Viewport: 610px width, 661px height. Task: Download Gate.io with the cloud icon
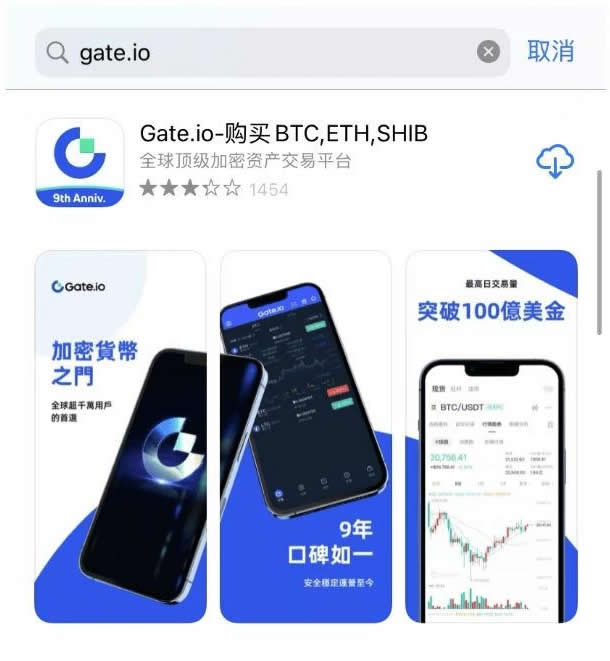point(555,162)
